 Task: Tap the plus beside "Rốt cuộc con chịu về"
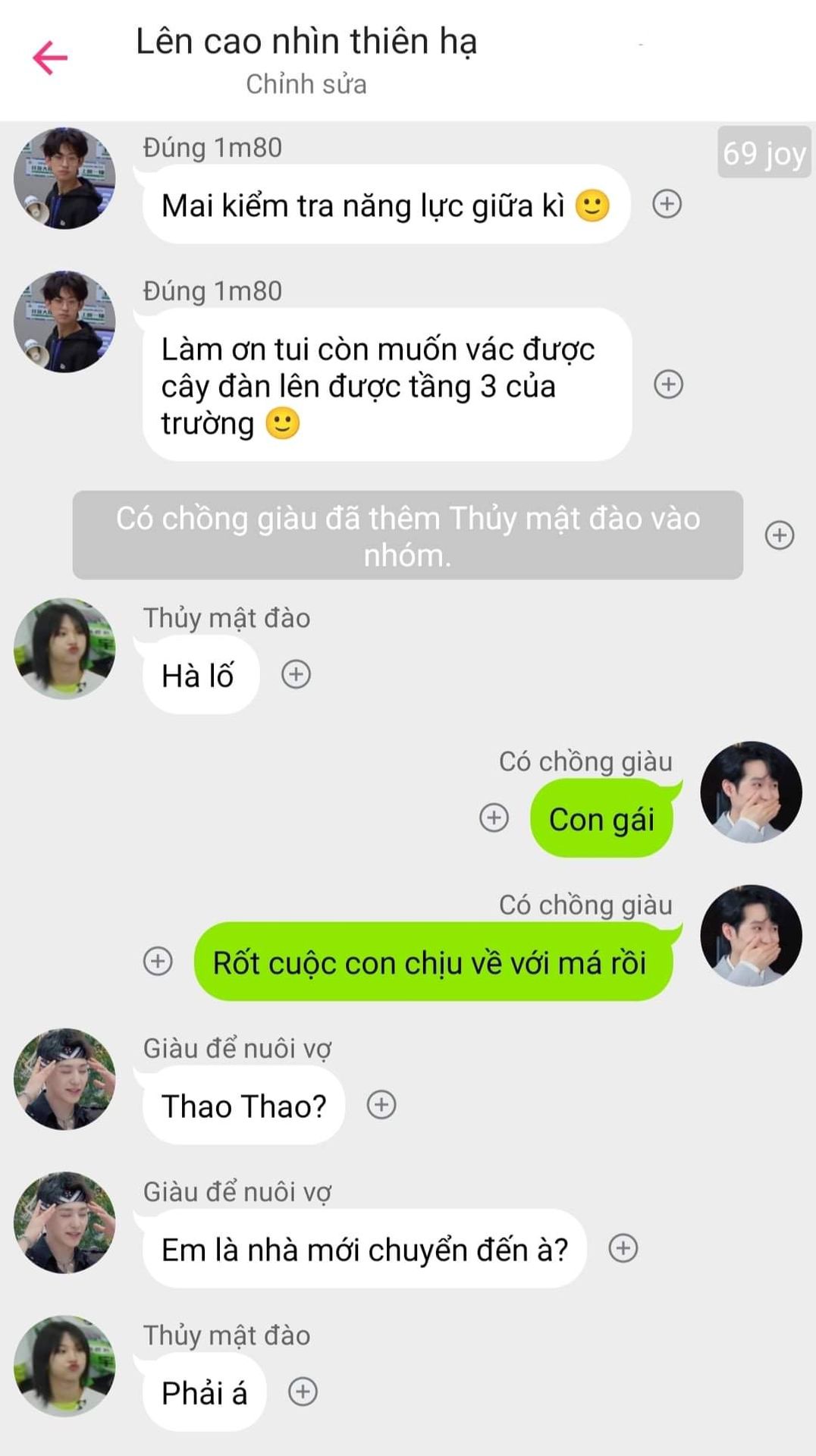(x=158, y=961)
